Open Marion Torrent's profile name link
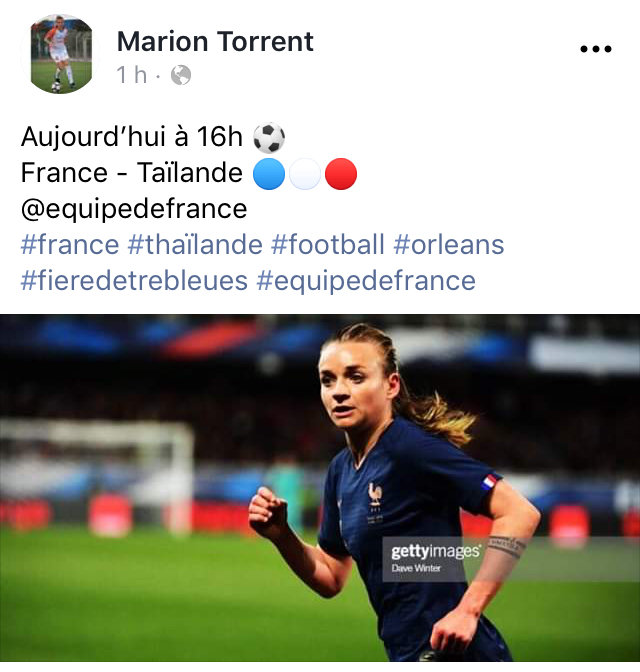 pos(215,41)
